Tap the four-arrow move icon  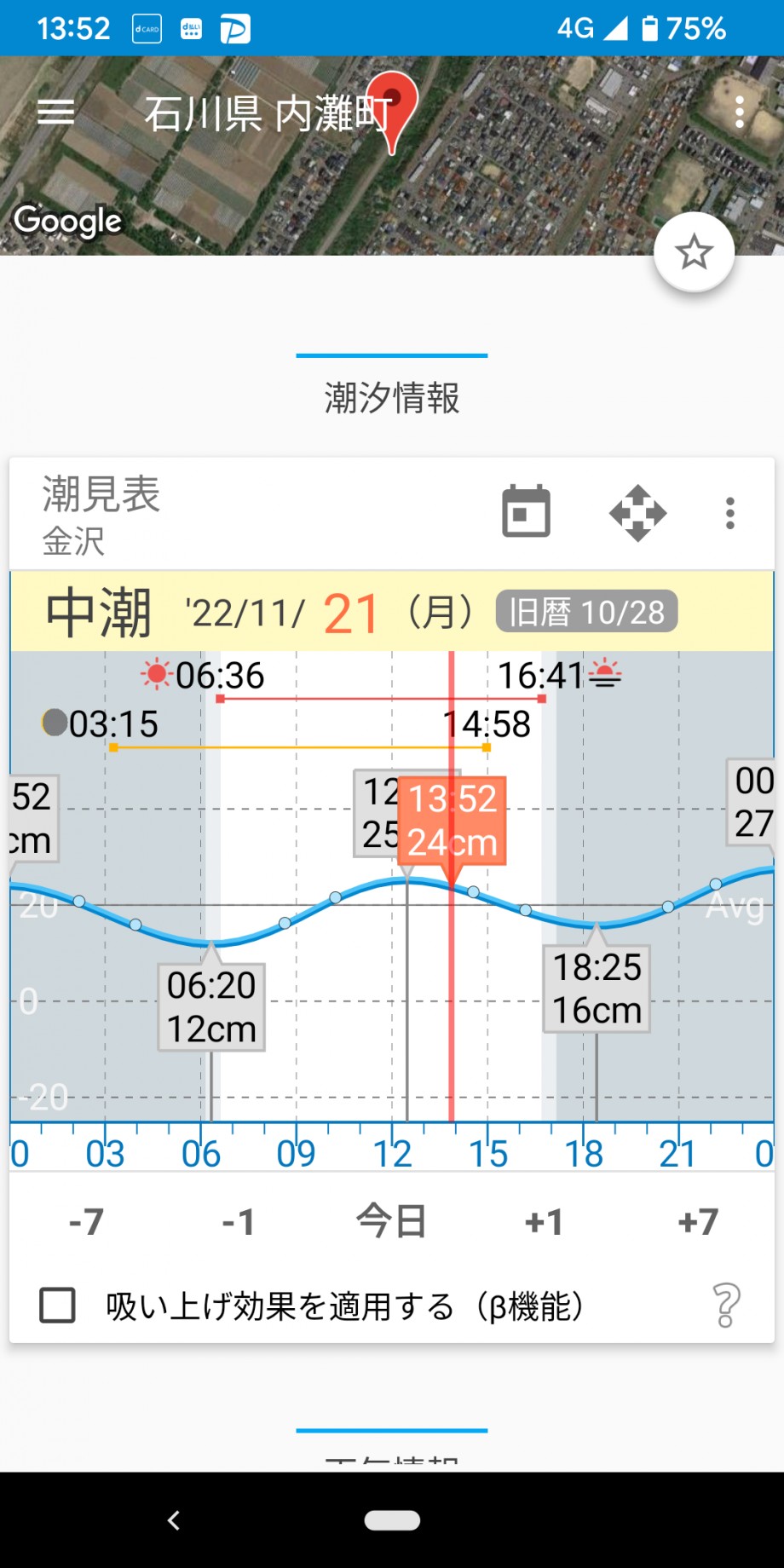click(637, 513)
